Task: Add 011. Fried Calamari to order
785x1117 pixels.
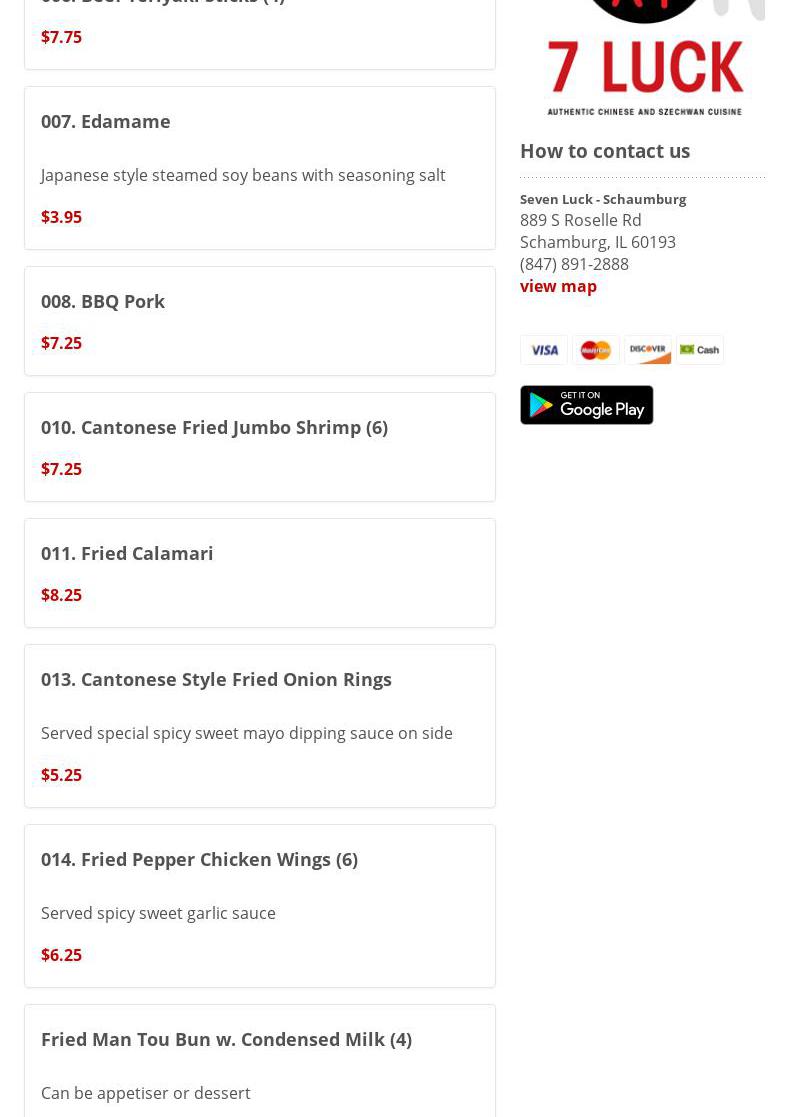Action: tap(127, 554)
